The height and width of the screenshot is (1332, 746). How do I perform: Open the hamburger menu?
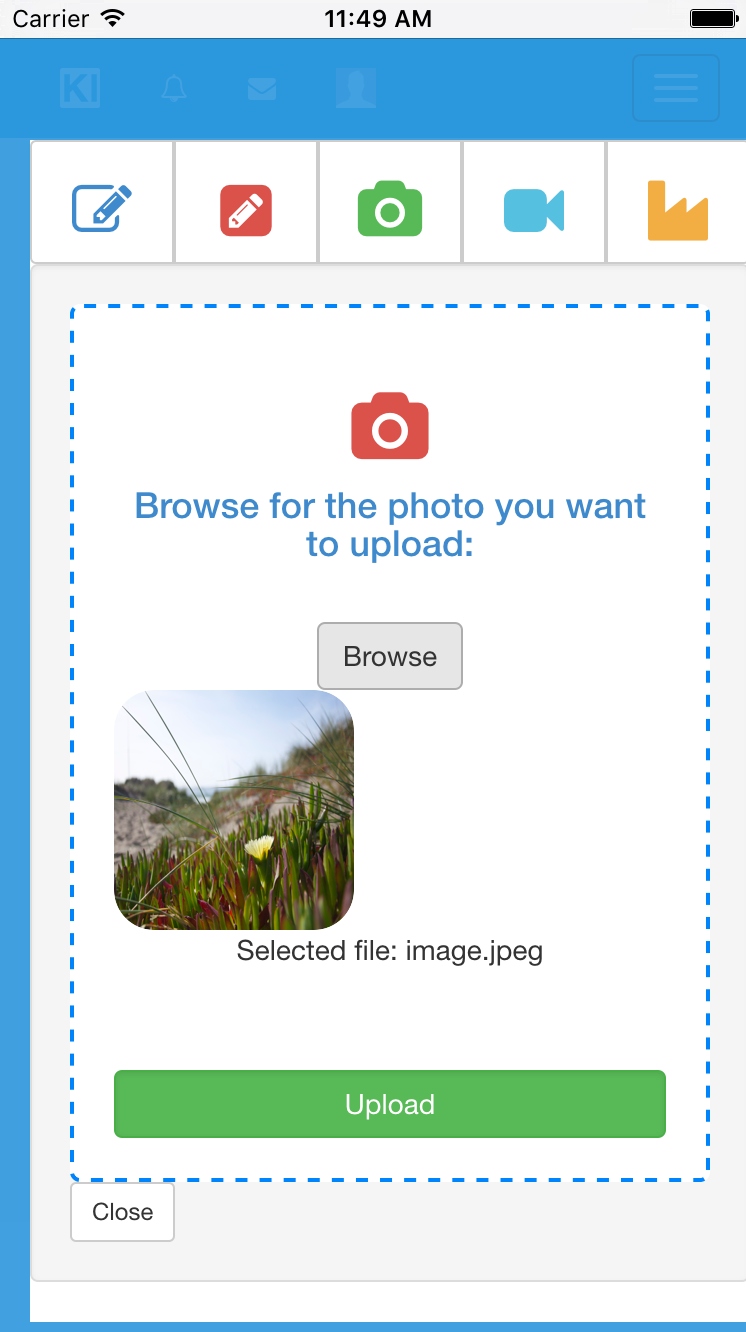(x=675, y=88)
